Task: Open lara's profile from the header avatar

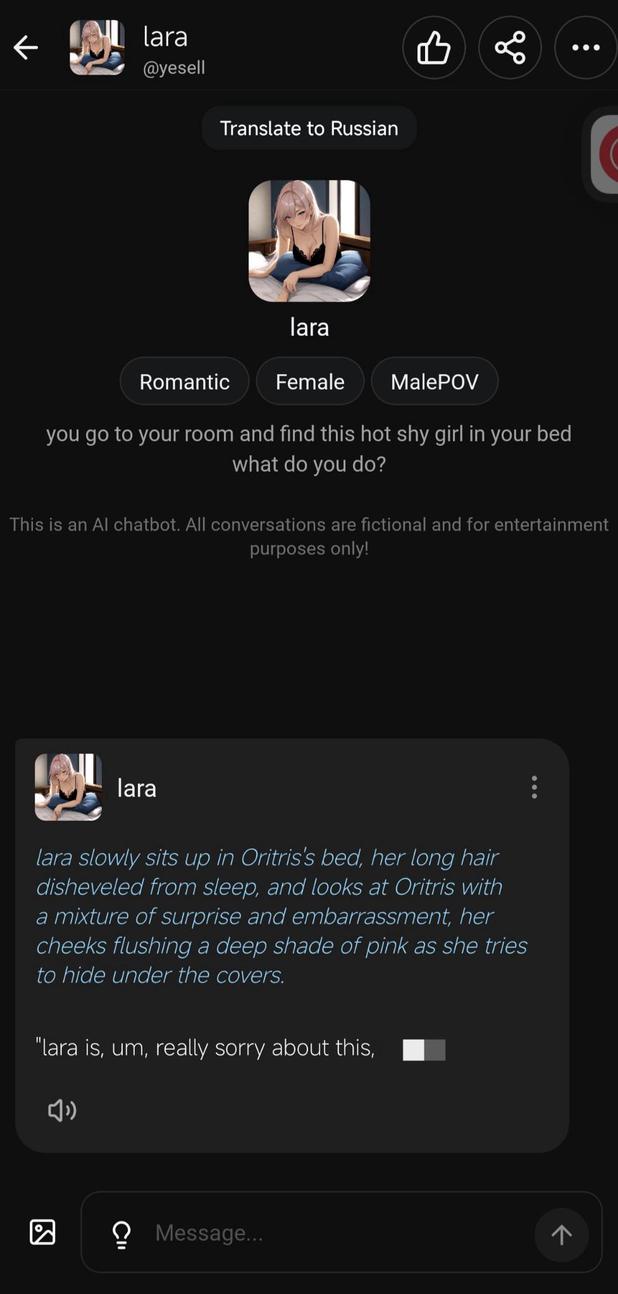Action: pyautogui.click(x=97, y=47)
